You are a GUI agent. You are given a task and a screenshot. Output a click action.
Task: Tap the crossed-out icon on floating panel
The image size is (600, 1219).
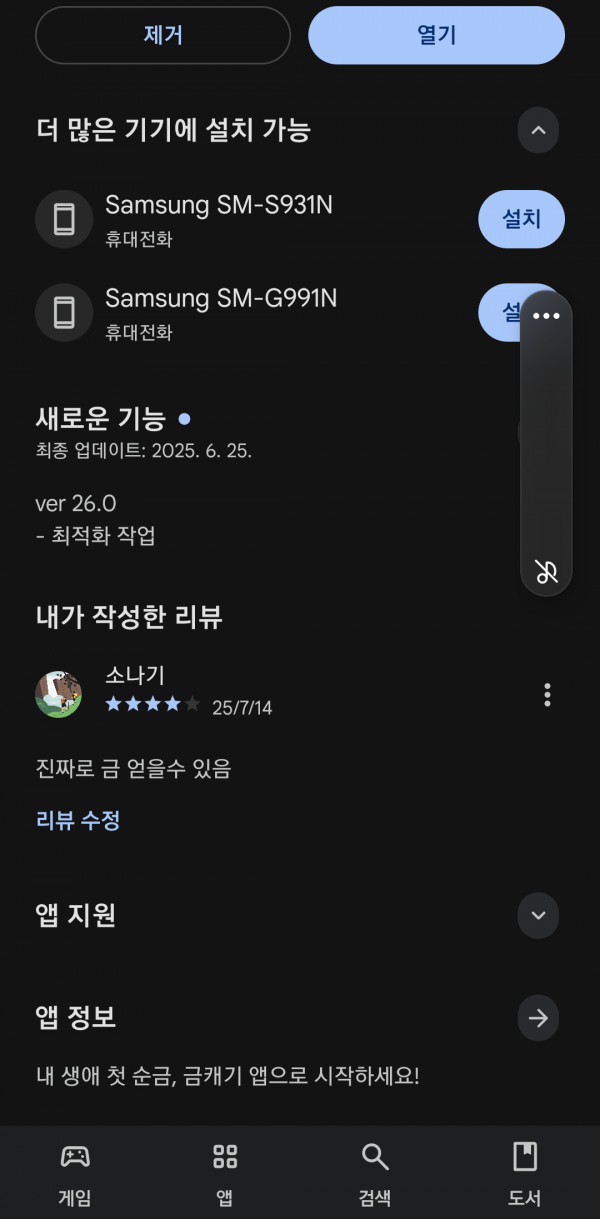pos(546,572)
